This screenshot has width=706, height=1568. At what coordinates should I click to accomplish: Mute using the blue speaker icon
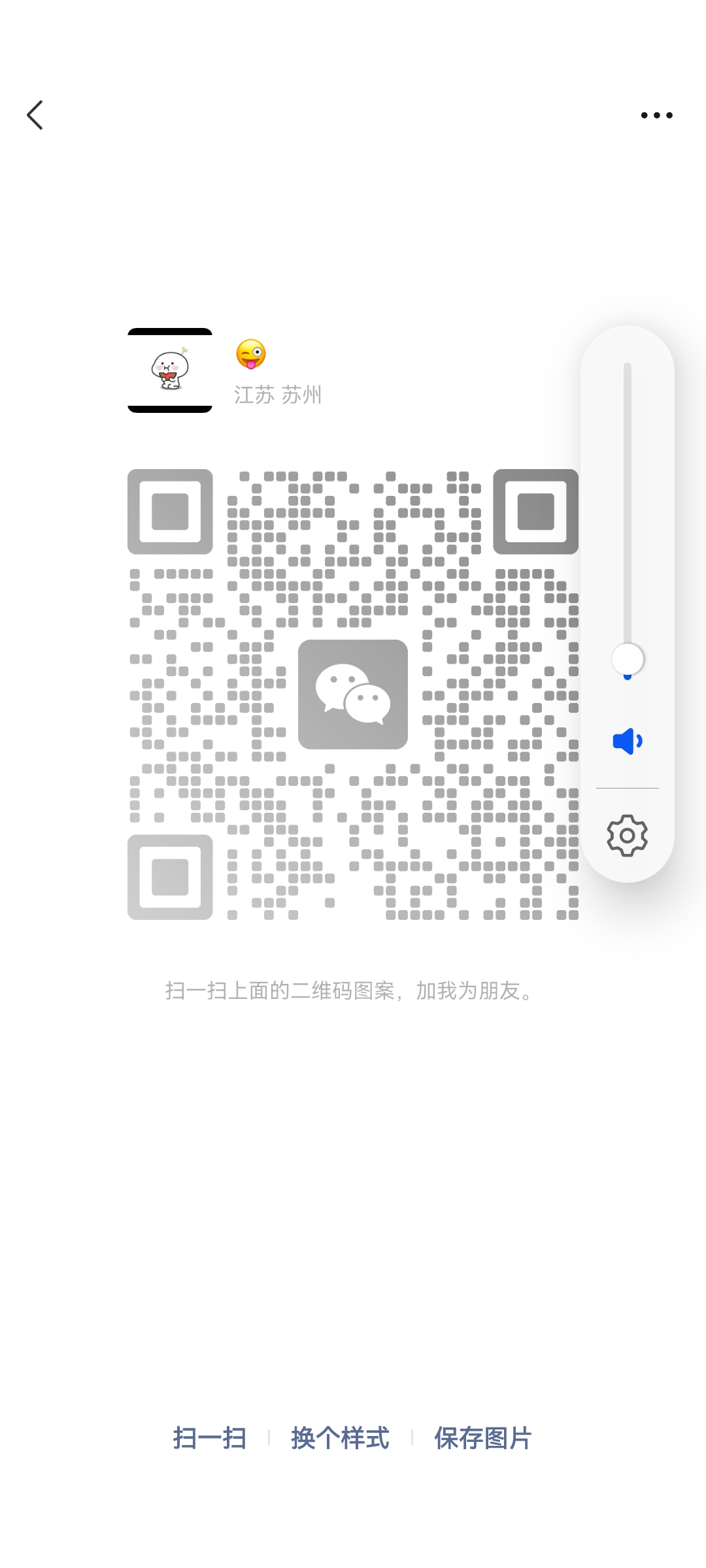627,742
